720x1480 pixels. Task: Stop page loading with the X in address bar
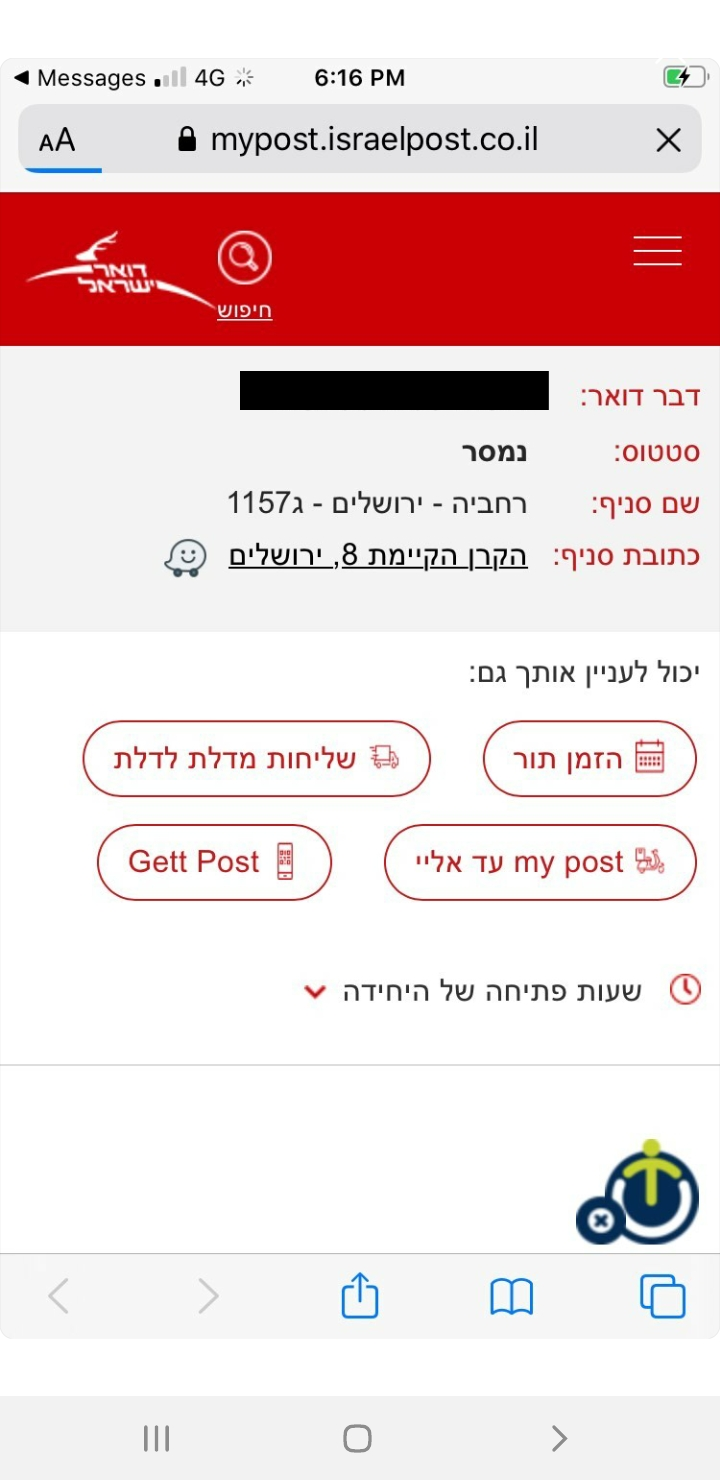(x=668, y=140)
